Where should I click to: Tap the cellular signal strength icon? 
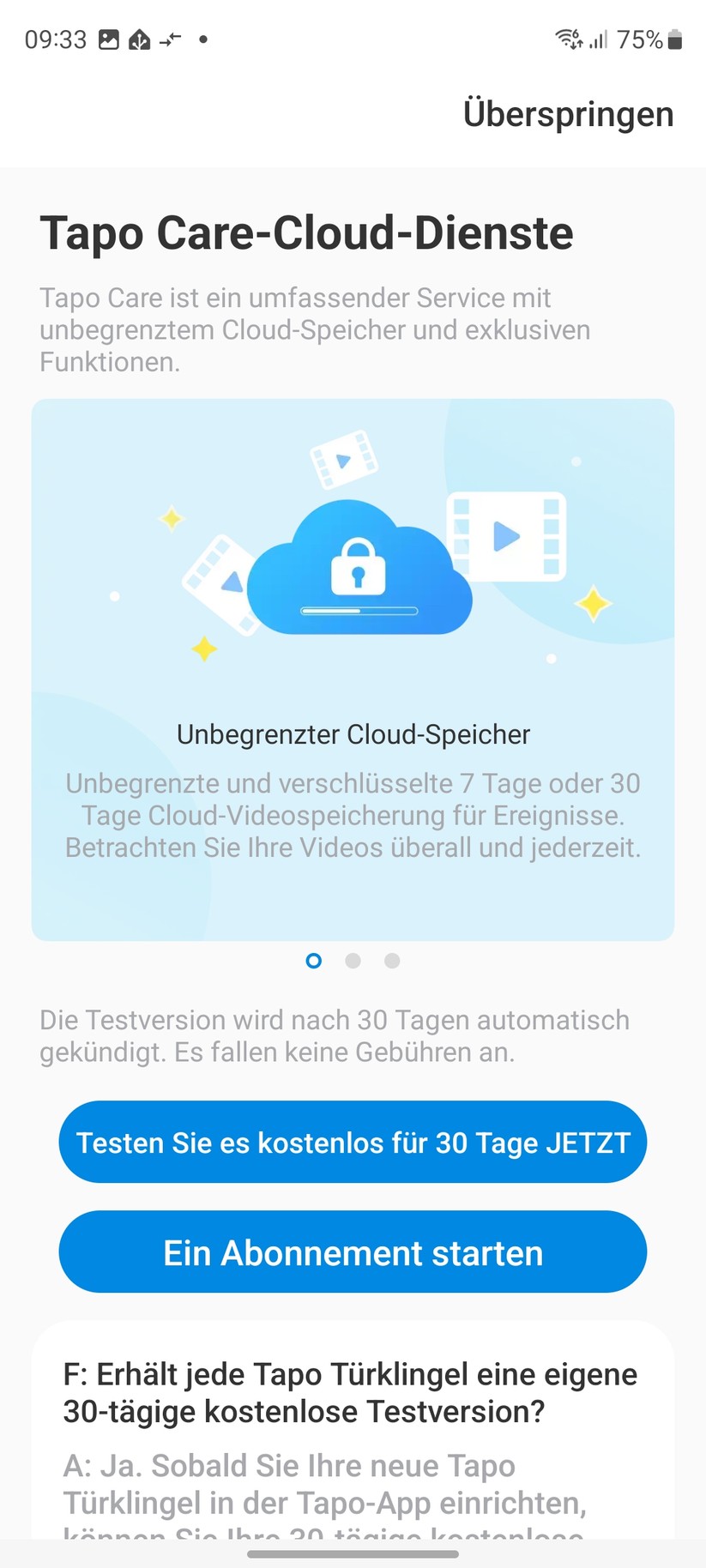coord(598,39)
